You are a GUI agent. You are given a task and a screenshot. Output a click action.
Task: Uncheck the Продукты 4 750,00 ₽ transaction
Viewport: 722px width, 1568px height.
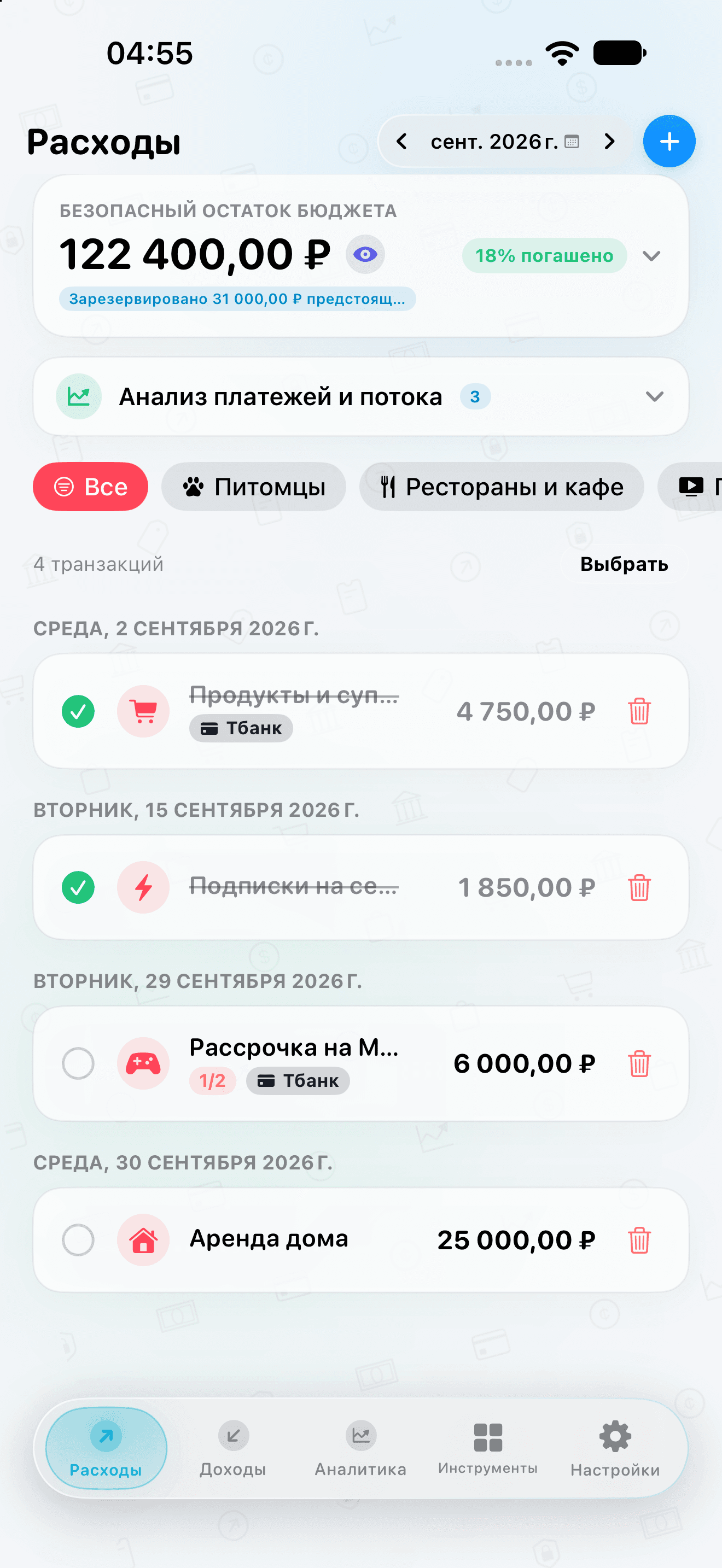(x=78, y=711)
